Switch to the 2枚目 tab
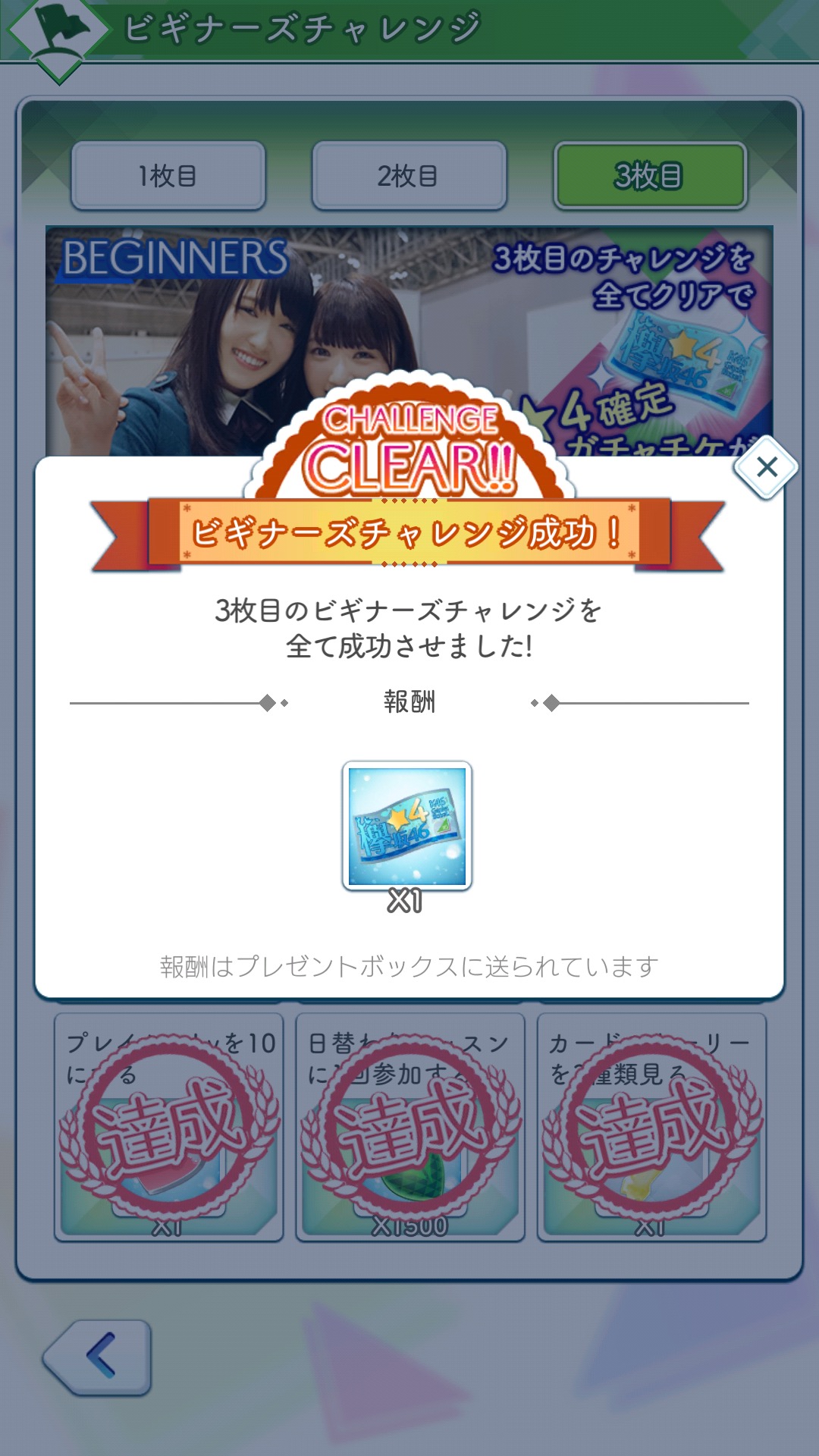 pyautogui.click(x=409, y=176)
